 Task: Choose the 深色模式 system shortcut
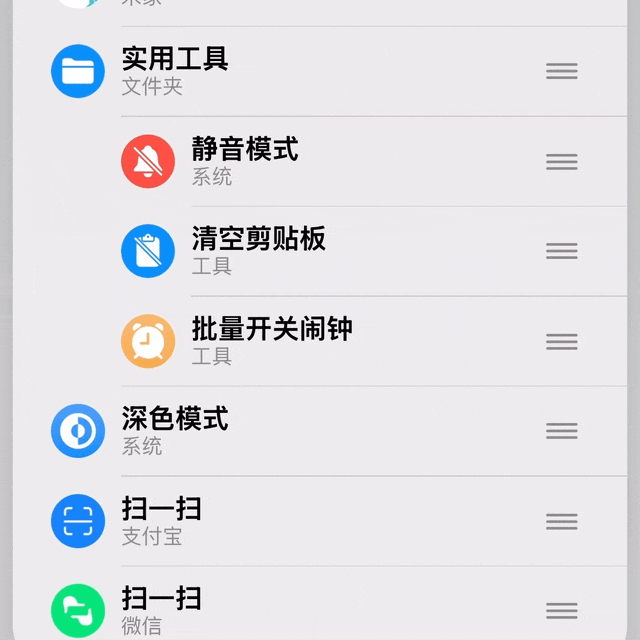[175, 431]
